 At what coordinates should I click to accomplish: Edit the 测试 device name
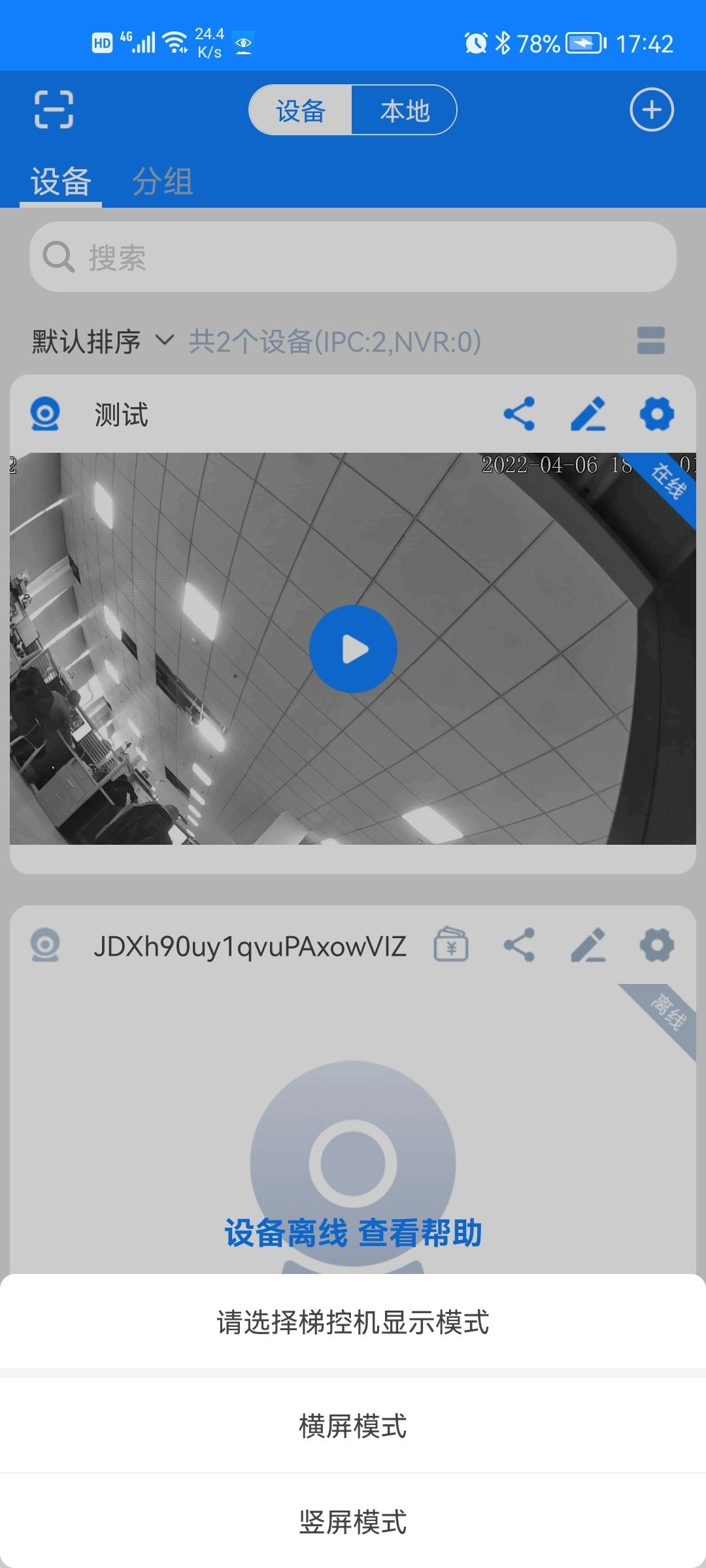588,414
